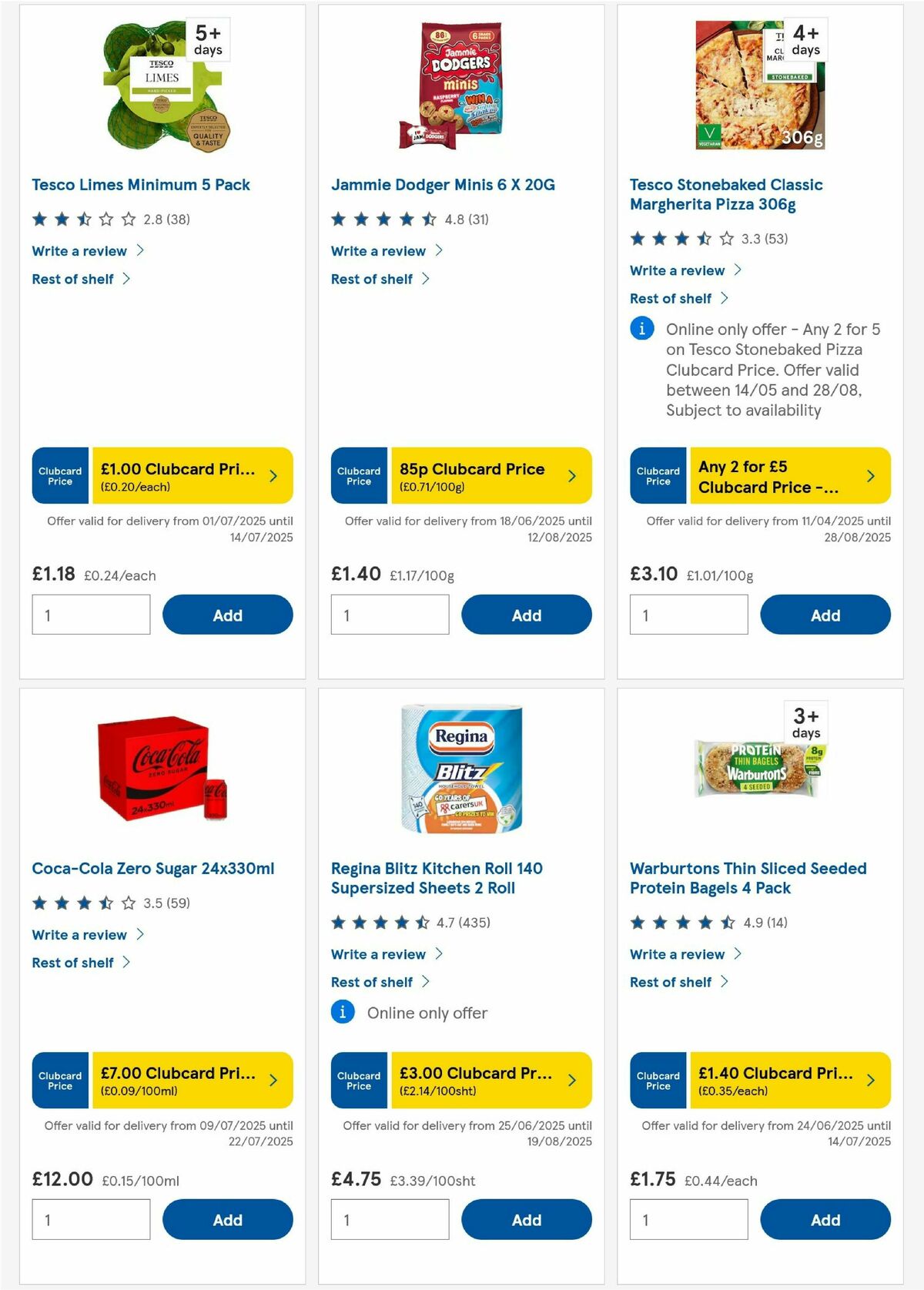Open the £1.00 Clubcard Price offer arrow for Limes
924x1290 pixels.
pos(273,476)
